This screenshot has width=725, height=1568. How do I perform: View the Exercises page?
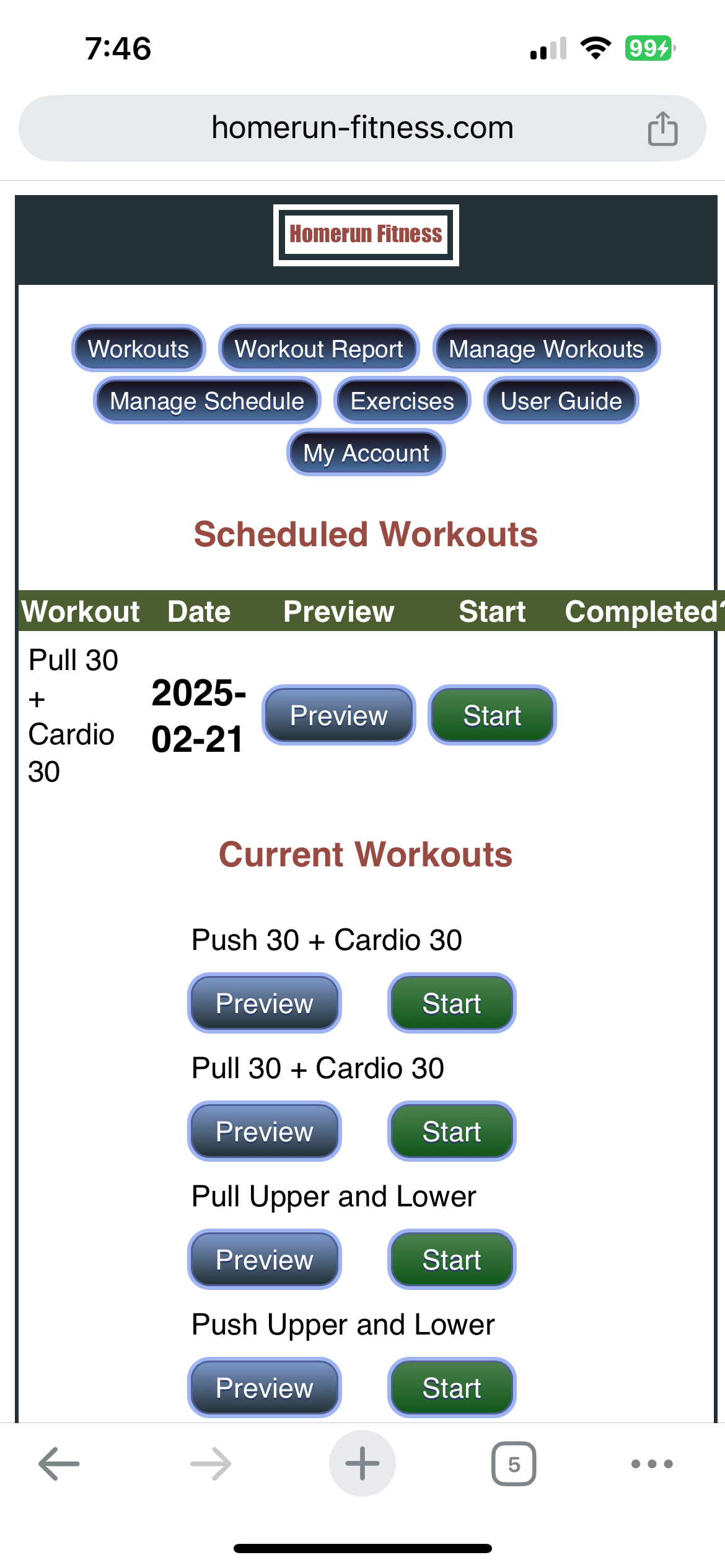coord(402,401)
